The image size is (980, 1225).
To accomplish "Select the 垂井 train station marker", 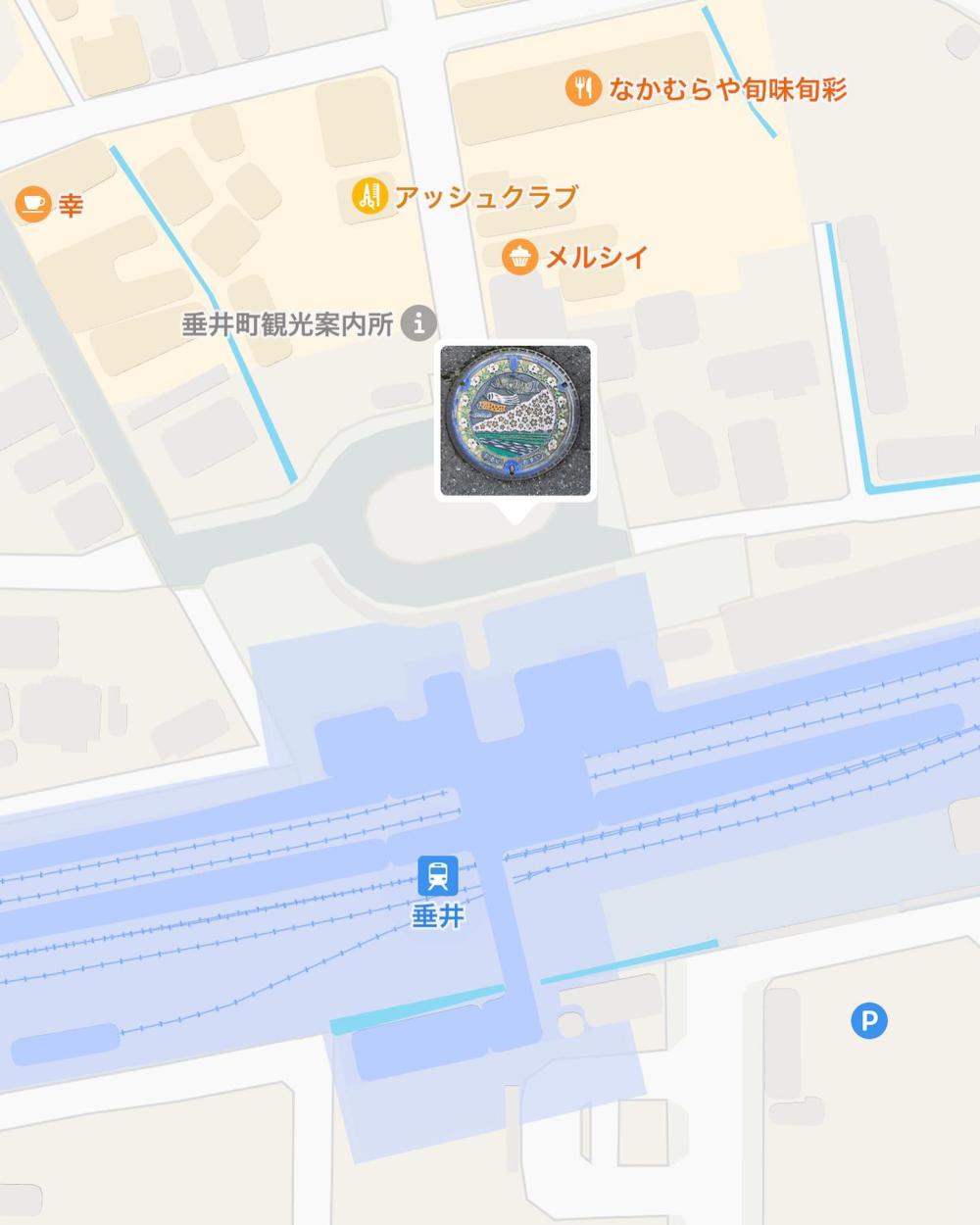I will (x=437, y=875).
